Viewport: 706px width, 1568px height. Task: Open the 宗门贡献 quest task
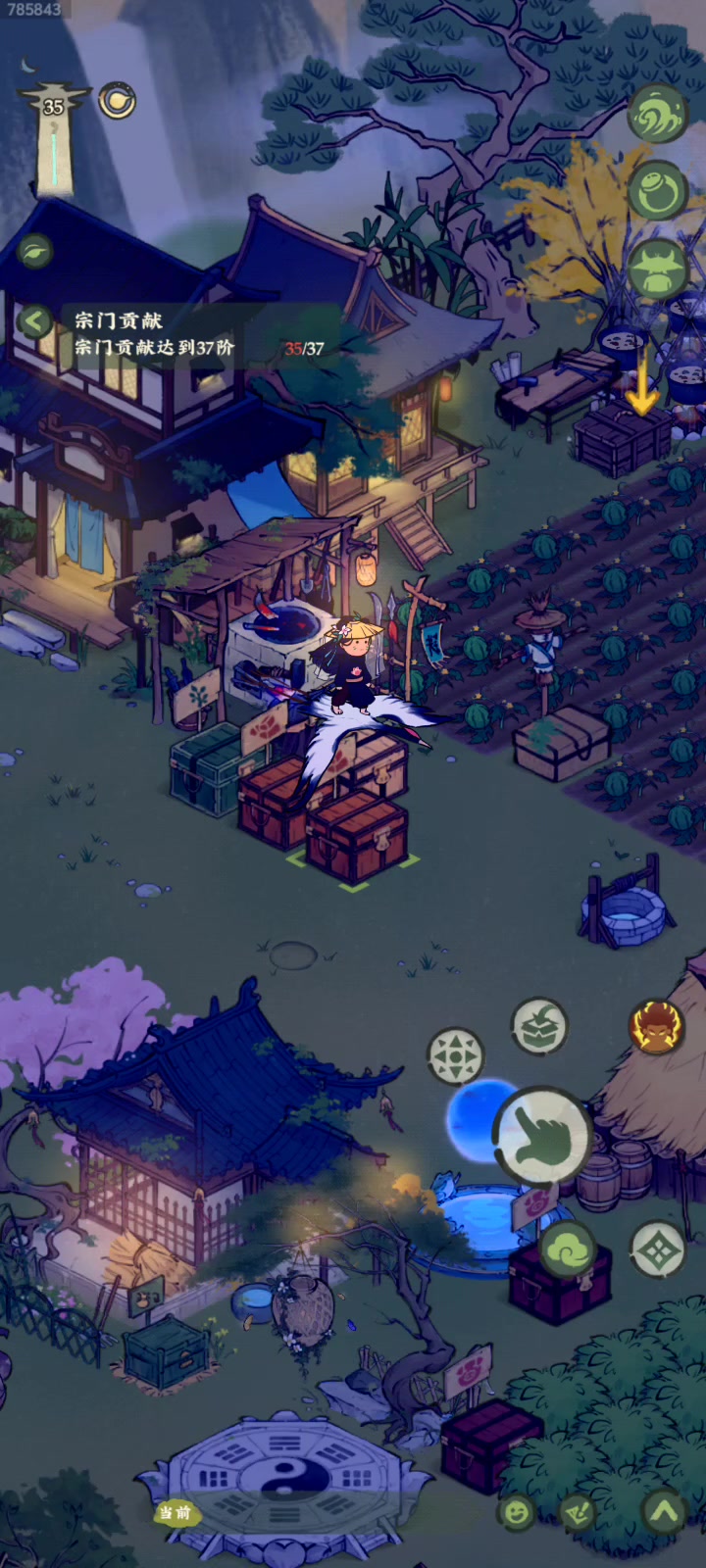157,334
